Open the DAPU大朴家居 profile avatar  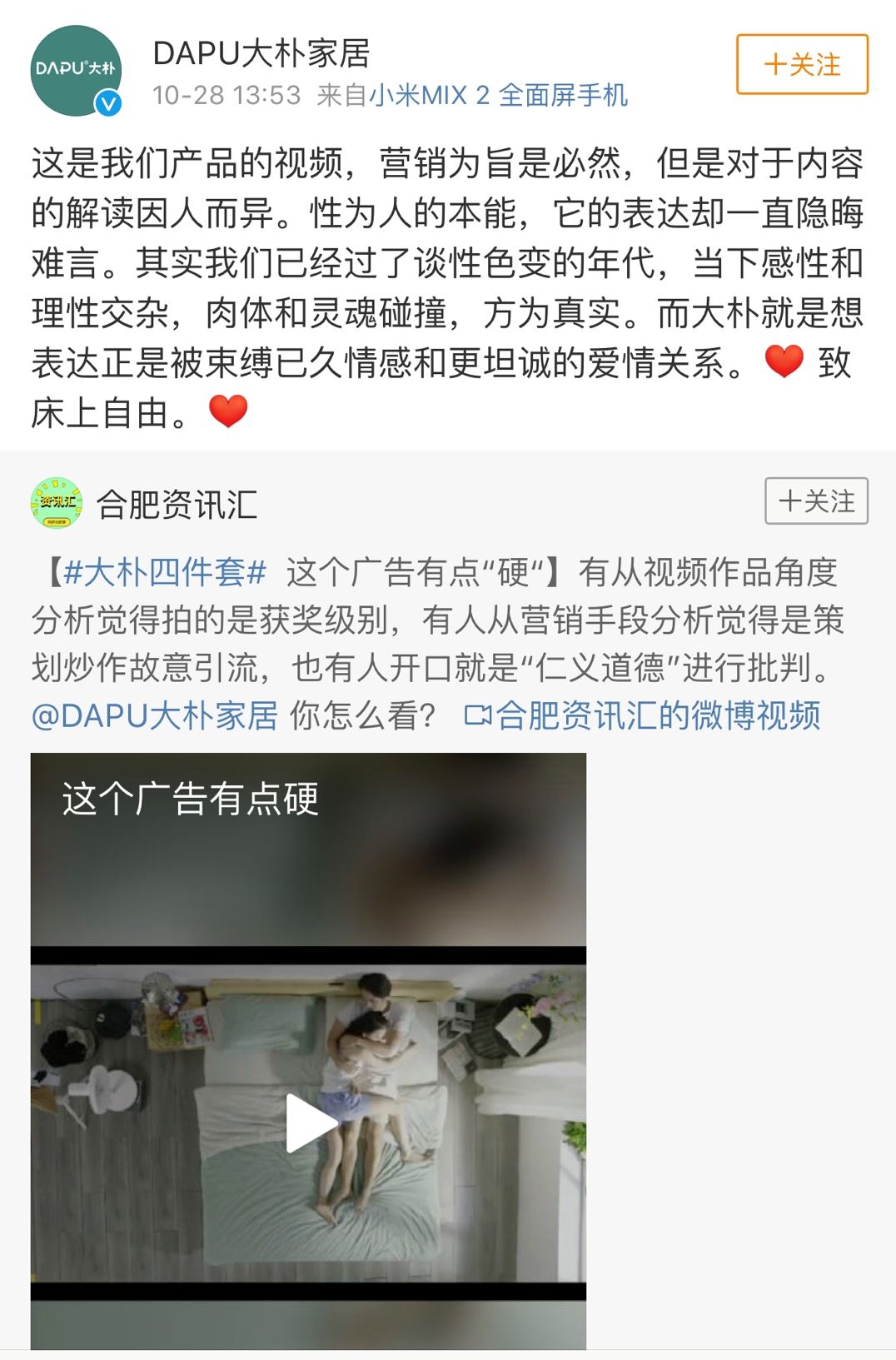tap(76, 70)
